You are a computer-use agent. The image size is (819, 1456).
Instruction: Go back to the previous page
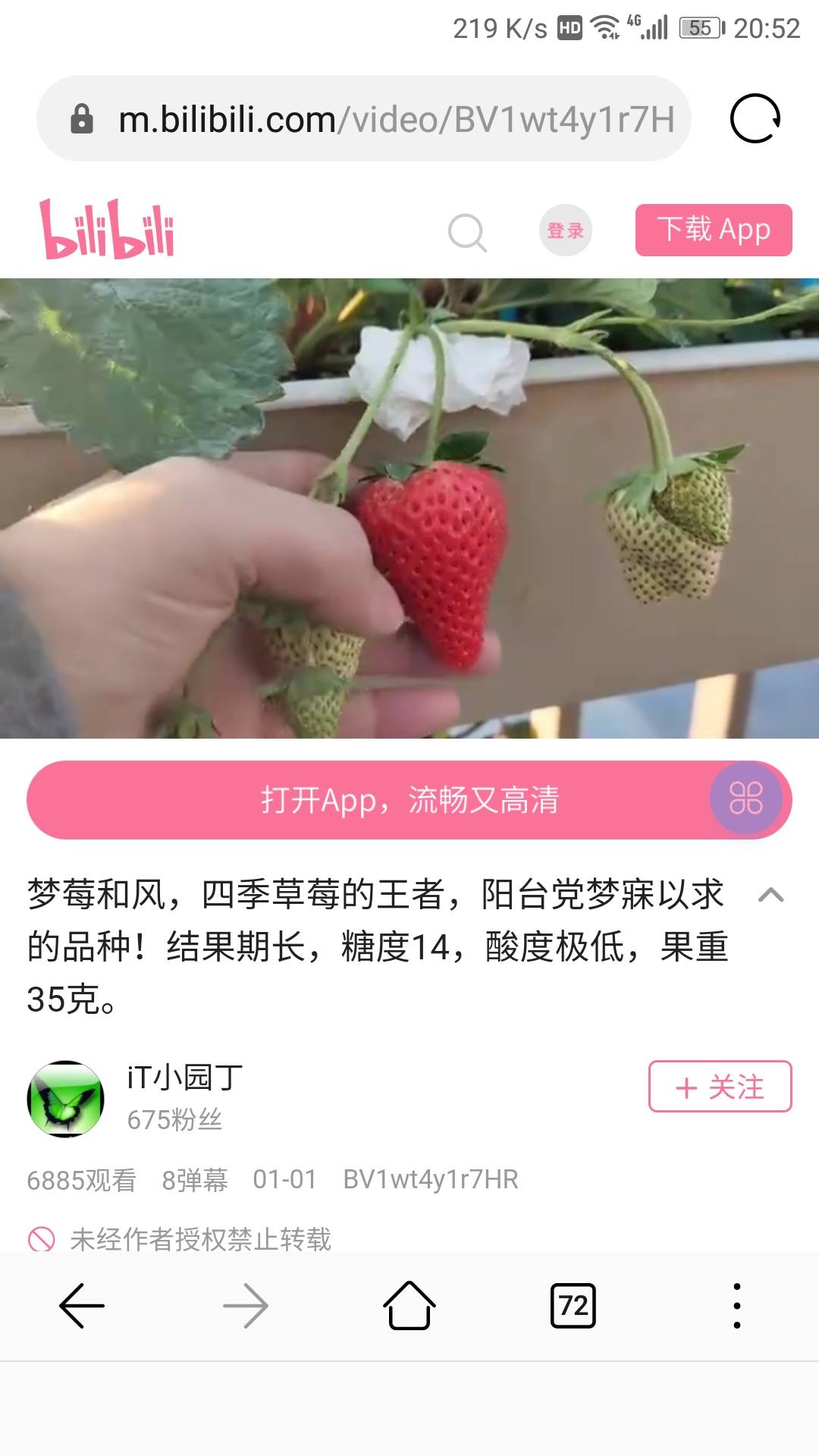coord(82,1306)
